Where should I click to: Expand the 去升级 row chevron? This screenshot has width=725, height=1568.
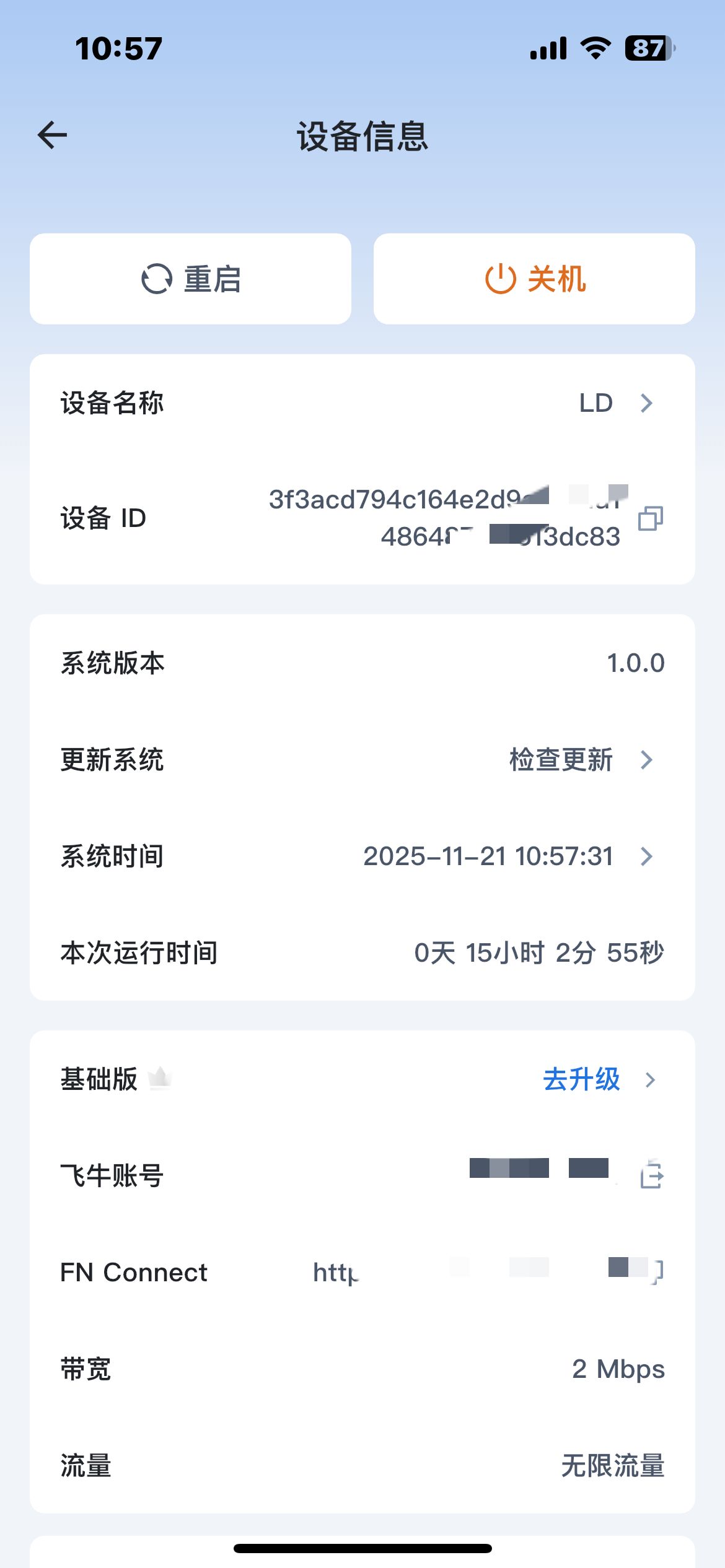click(x=650, y=1079)
